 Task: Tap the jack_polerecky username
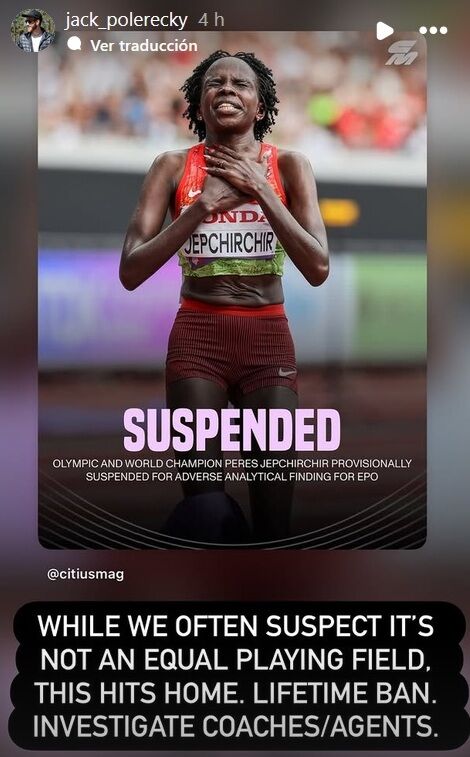click(x=126, y=20)
